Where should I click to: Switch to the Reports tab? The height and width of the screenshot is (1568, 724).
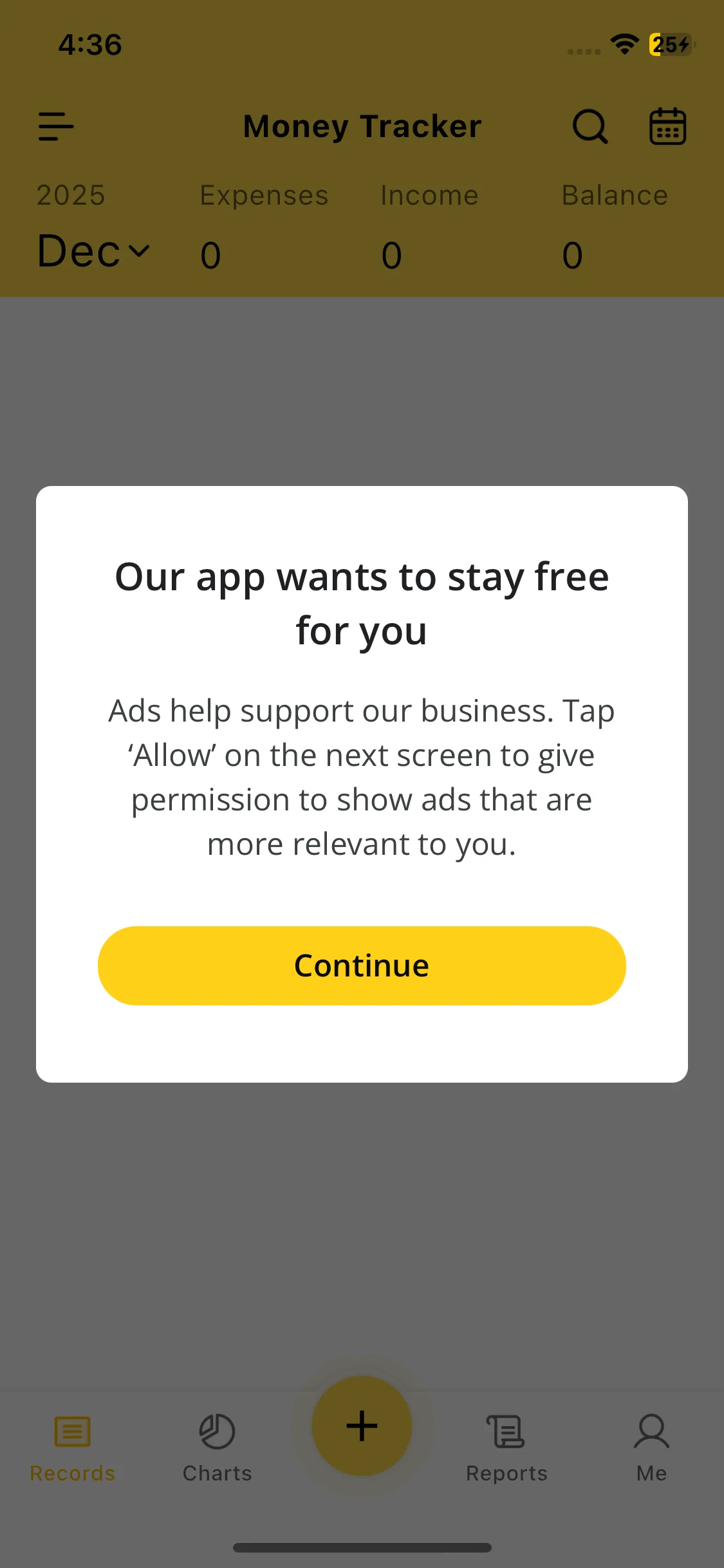pyautogui.click(x=506, y=1446)
